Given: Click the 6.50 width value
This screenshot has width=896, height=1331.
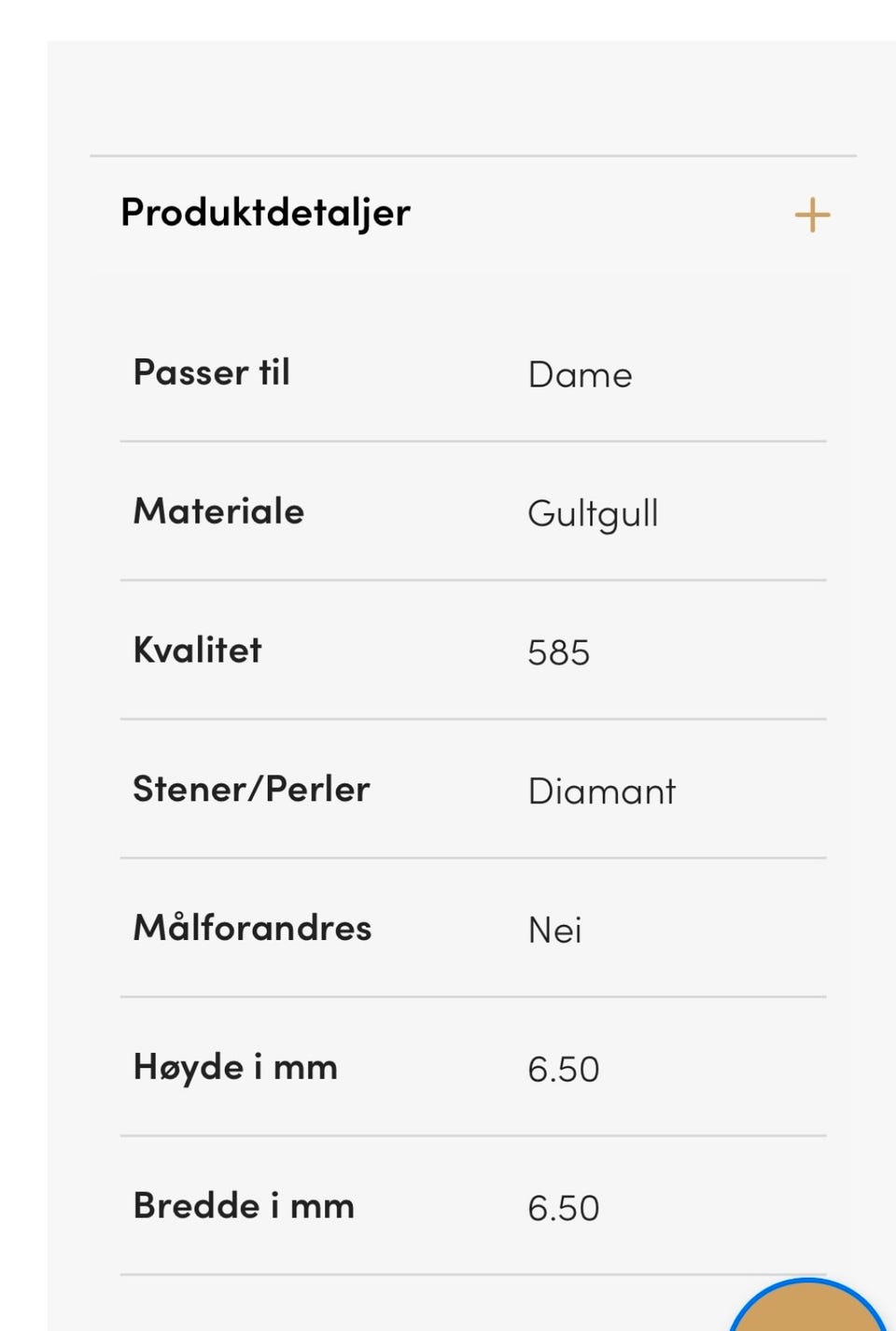Looking at the screenshot, I should point(564,1208).
